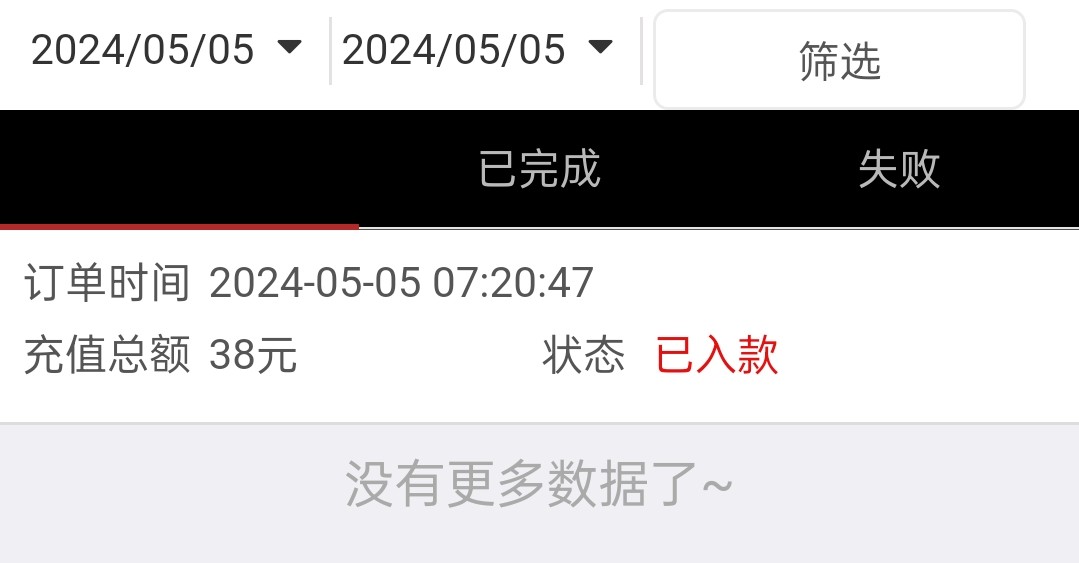Open the end date dropdown
Viewport: 1079px width, 563px height.
click(477, 49)
